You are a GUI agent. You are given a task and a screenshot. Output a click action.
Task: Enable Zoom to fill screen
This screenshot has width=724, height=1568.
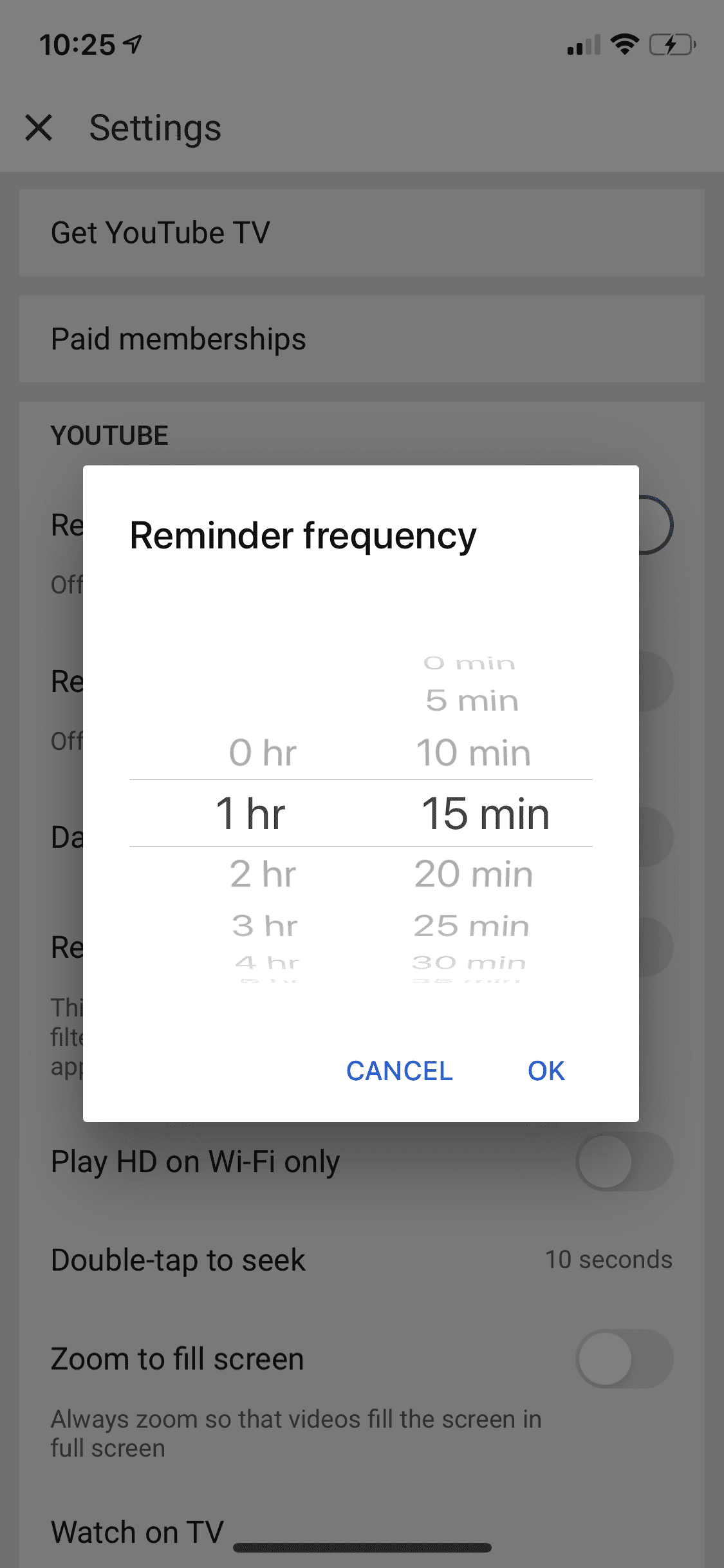(x=621, y=1358)
